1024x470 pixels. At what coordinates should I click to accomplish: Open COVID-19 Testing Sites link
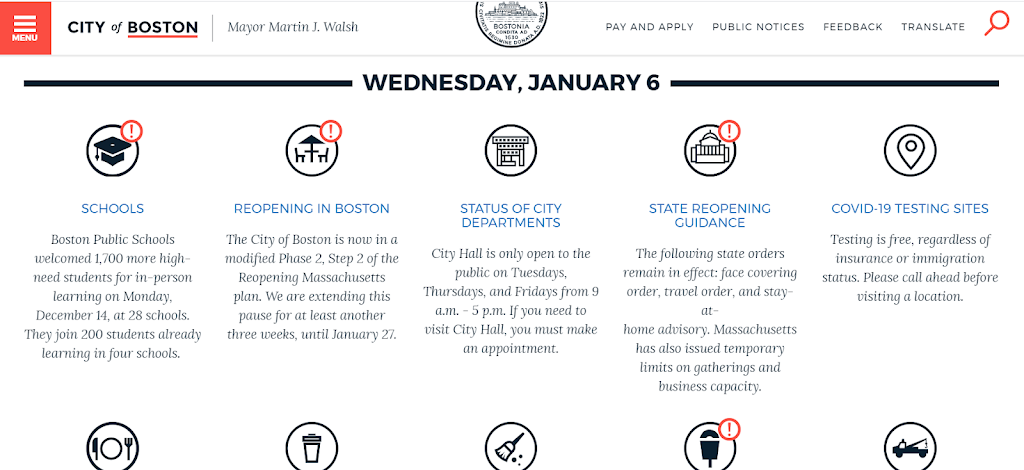click(x=909, y=209)
